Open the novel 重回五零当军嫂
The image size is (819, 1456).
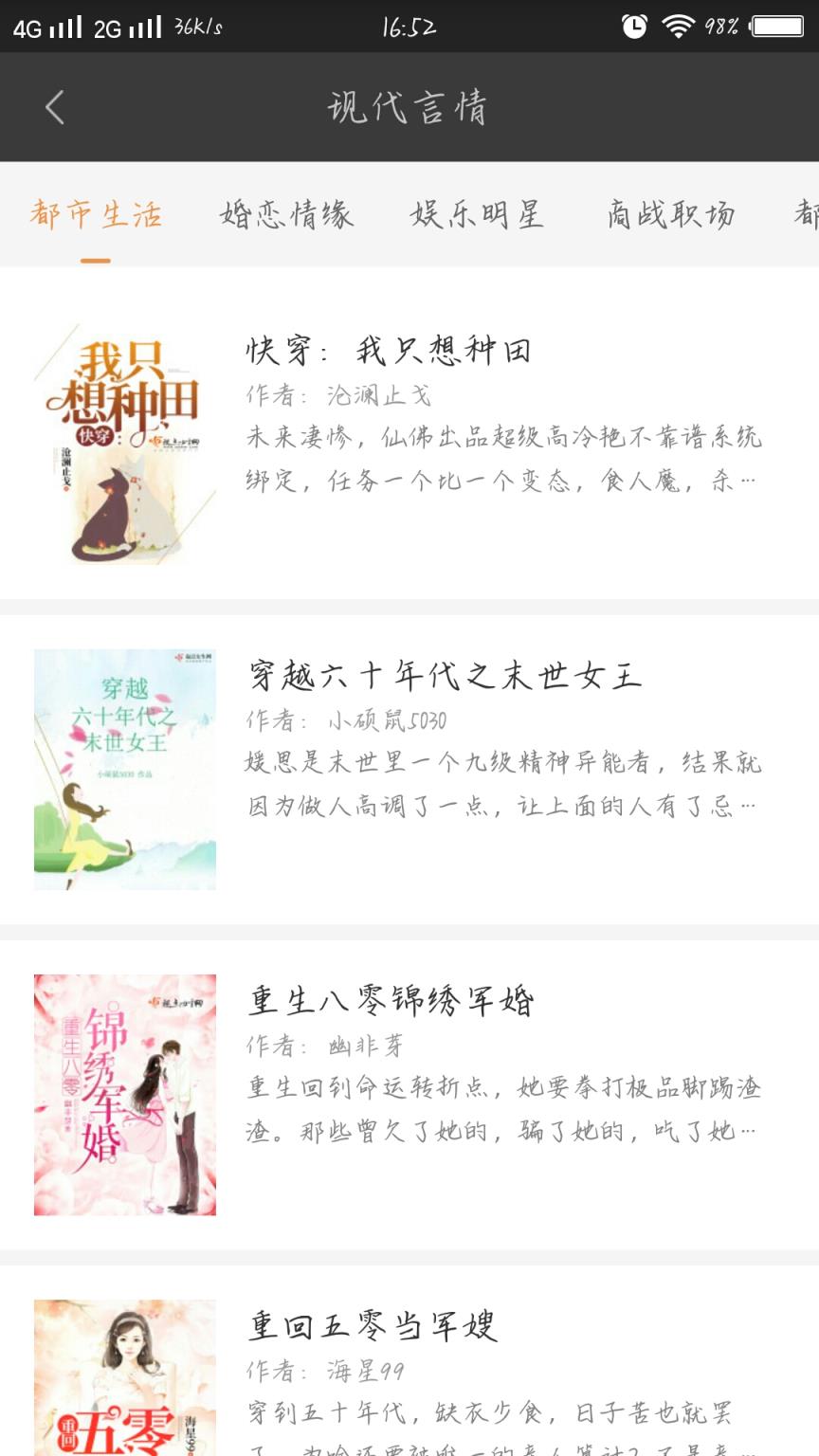[x=374, y=1327]
